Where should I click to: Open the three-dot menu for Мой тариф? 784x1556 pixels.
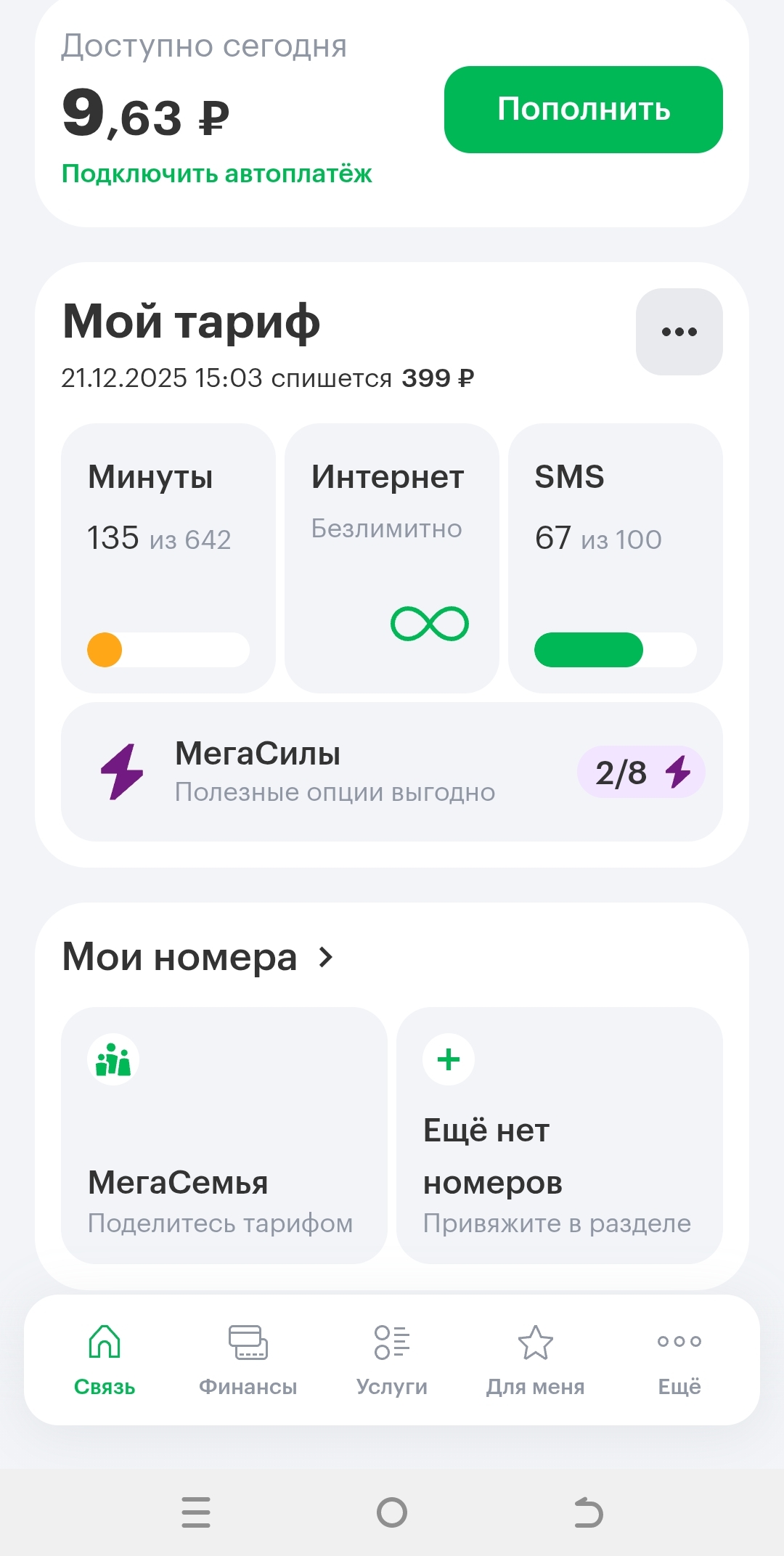click(679, 332)
